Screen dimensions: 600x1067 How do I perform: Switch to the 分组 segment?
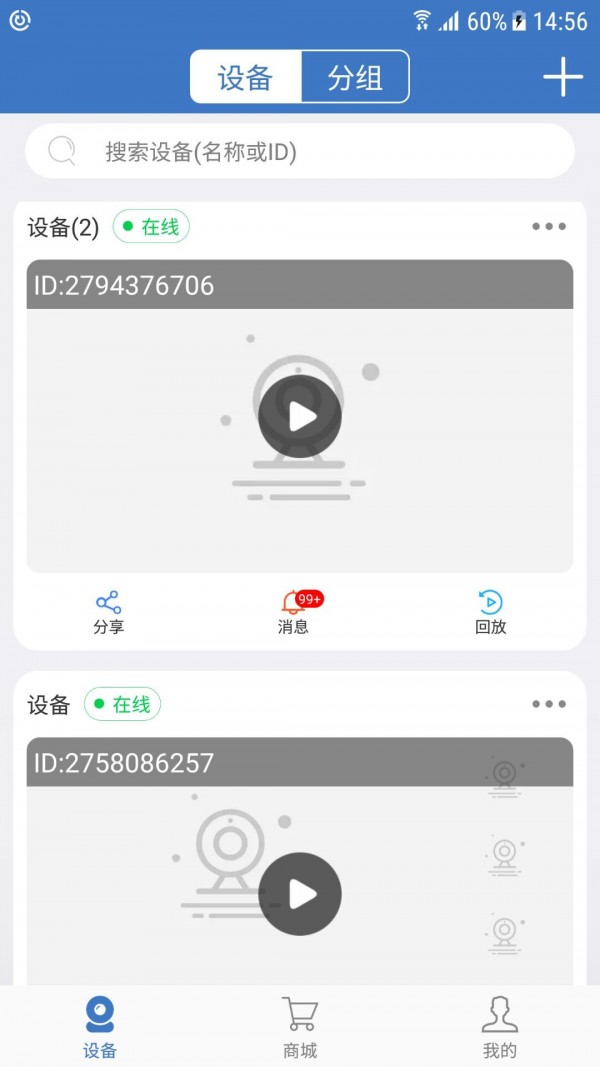pyautogui.click(x=355, y=77)
